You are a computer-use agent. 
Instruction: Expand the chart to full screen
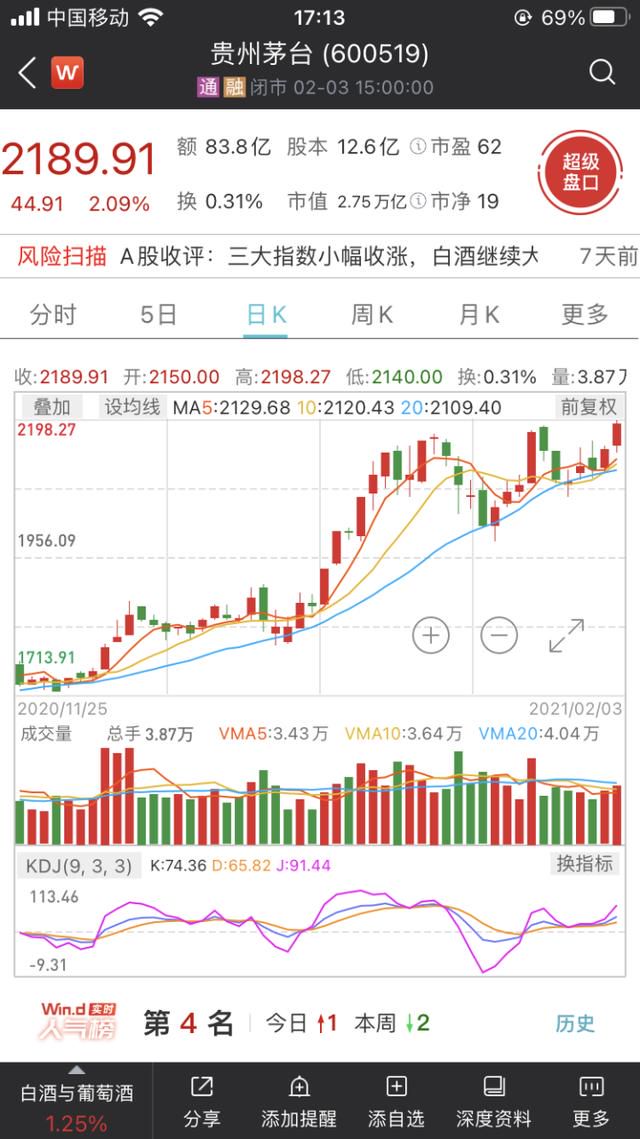pos(567,635)
